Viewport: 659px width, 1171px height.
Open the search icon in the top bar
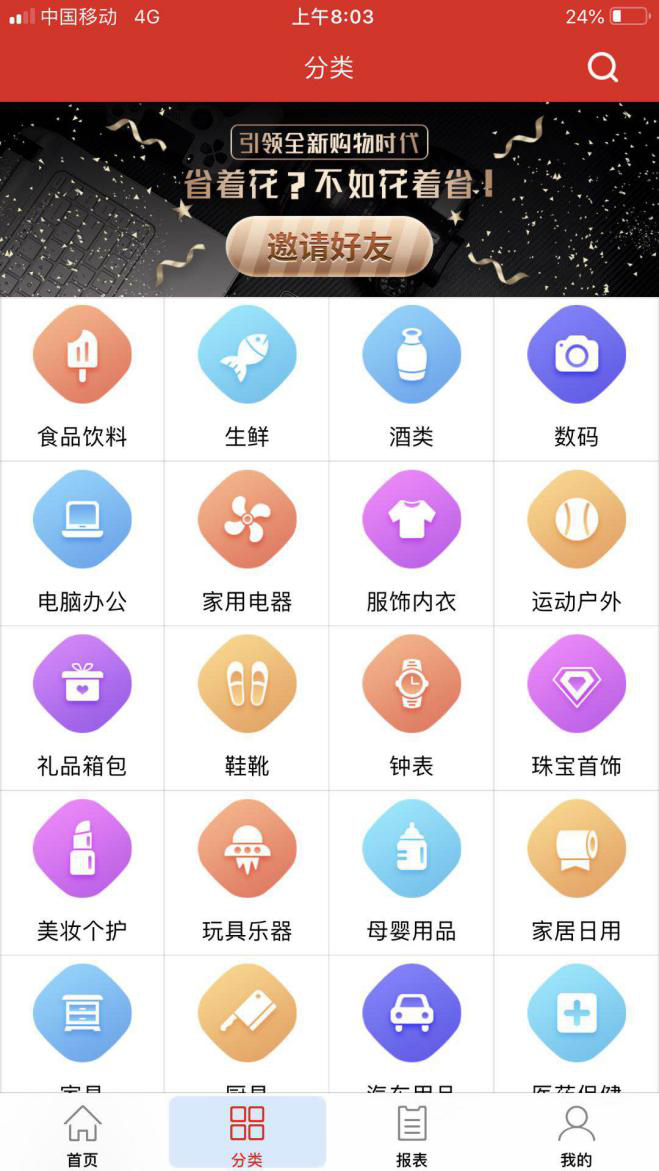click(x=602, y=68)
